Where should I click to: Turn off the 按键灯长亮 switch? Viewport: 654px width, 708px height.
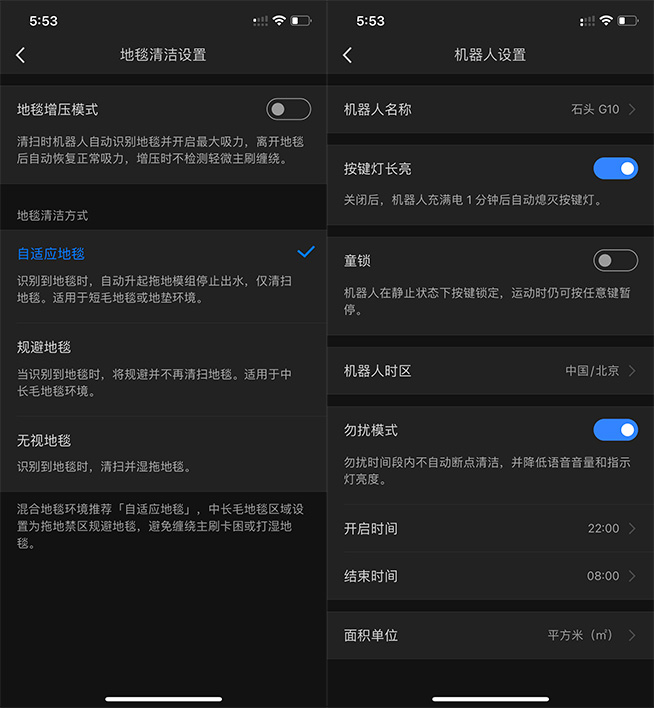615,168
